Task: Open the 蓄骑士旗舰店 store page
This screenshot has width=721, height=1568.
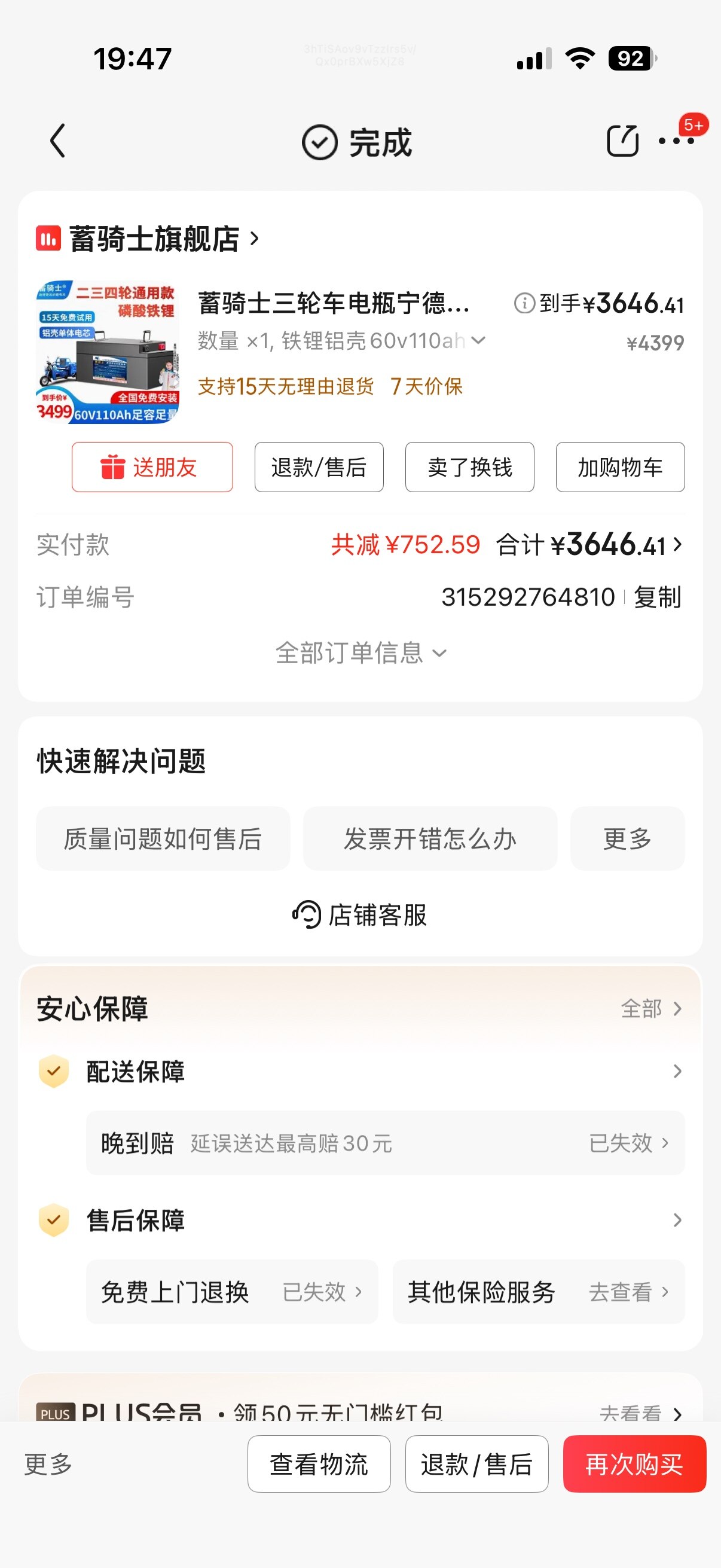Action: 155,239
